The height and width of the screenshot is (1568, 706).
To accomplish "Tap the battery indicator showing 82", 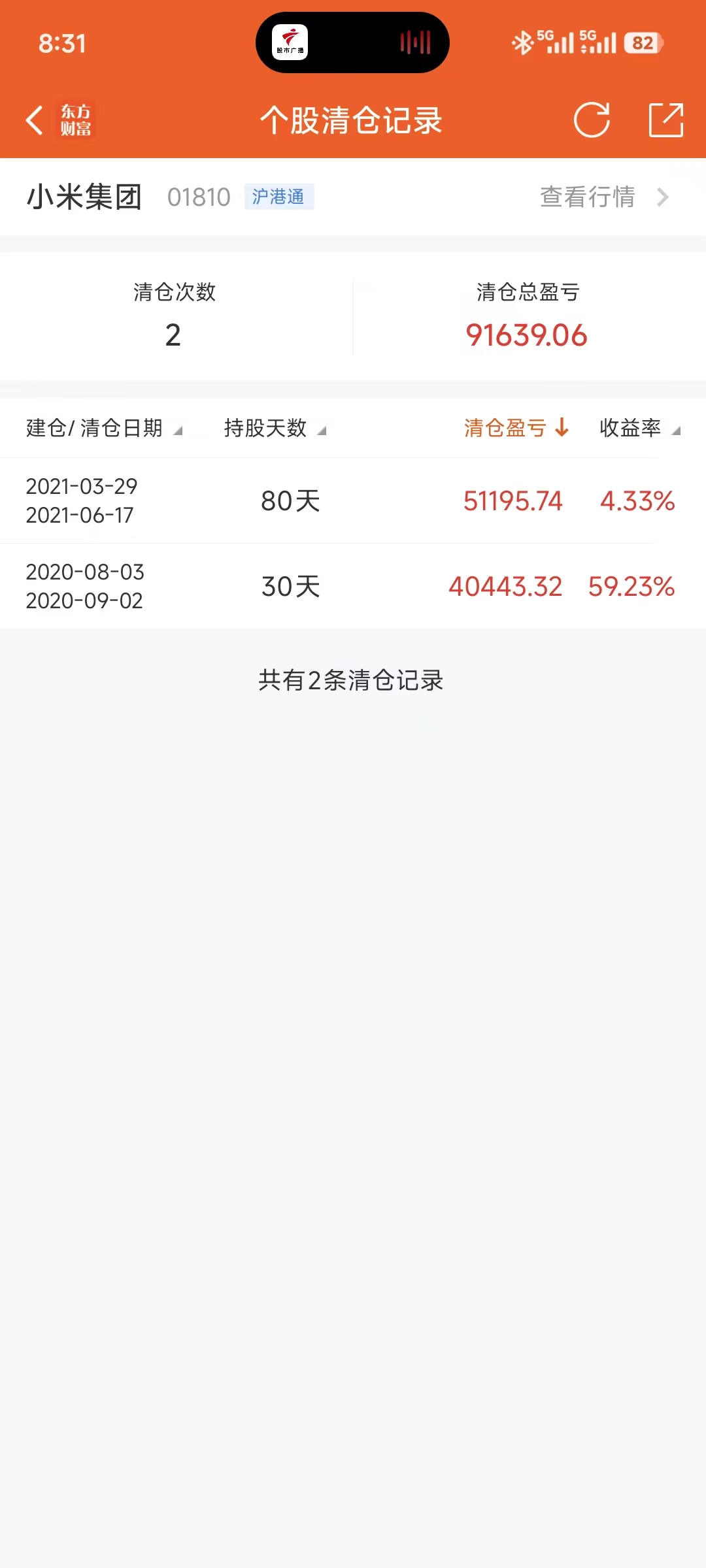I will [643, 43].
